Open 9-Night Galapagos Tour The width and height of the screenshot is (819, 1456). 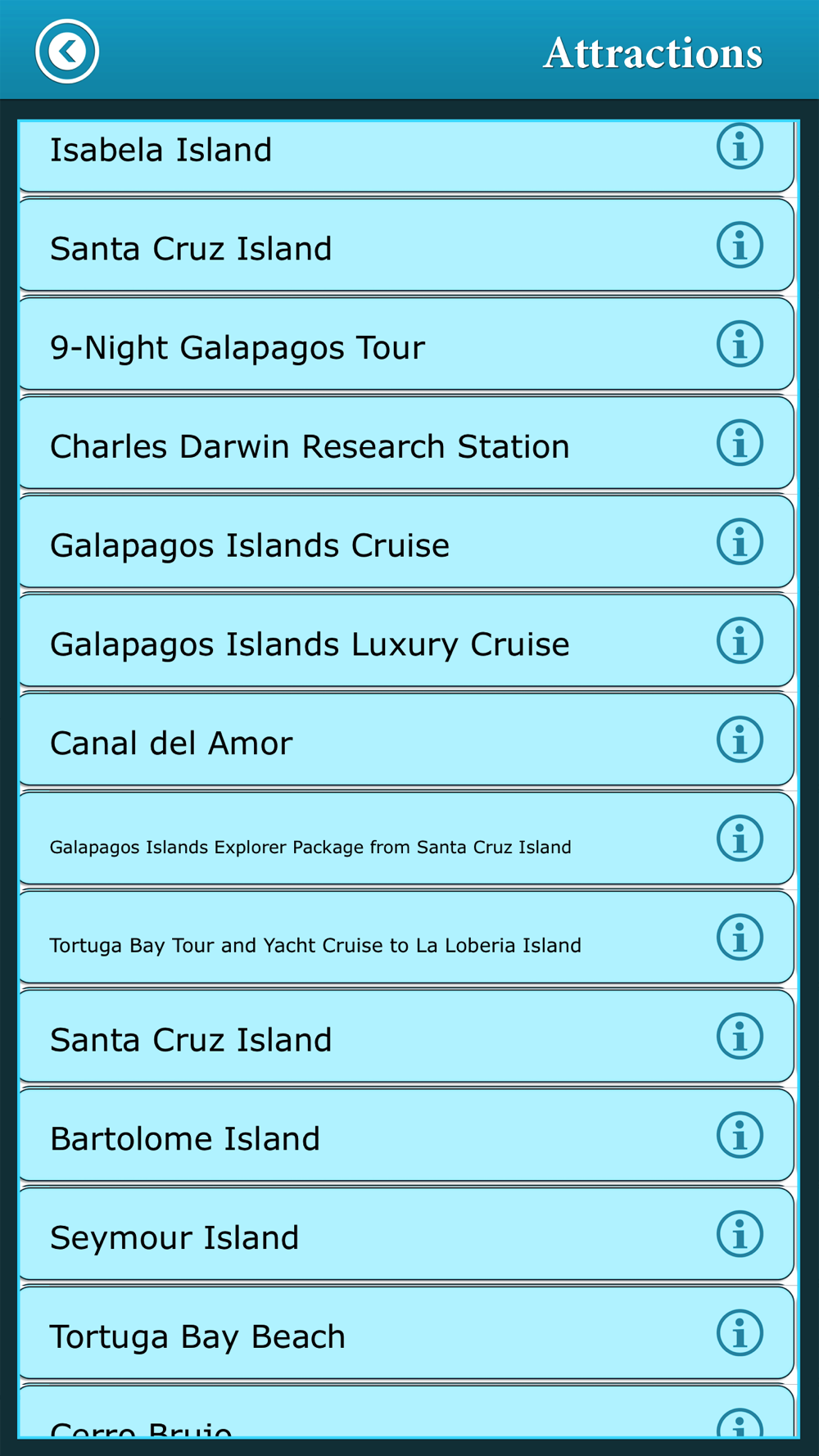coord(406,344)
